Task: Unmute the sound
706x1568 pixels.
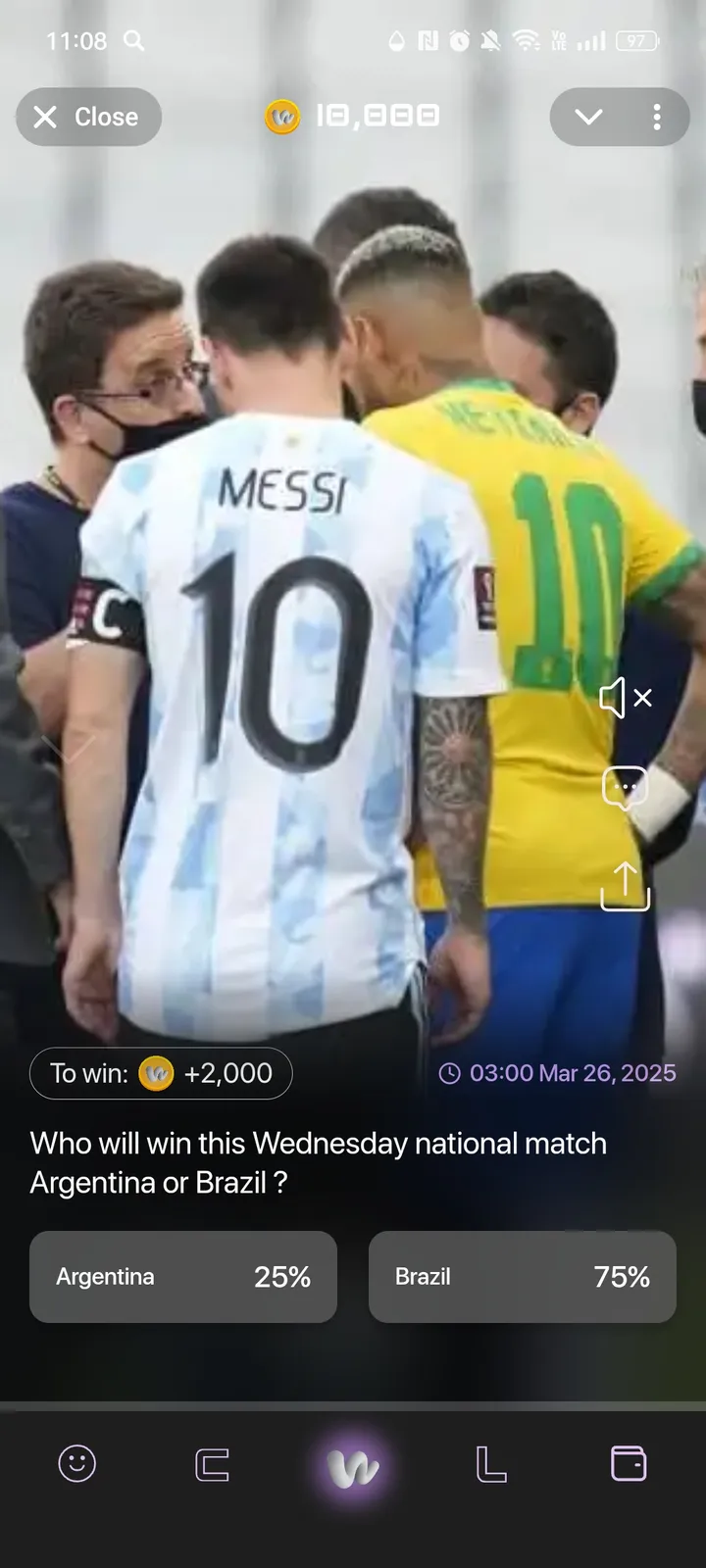Action: coord(626,698)
